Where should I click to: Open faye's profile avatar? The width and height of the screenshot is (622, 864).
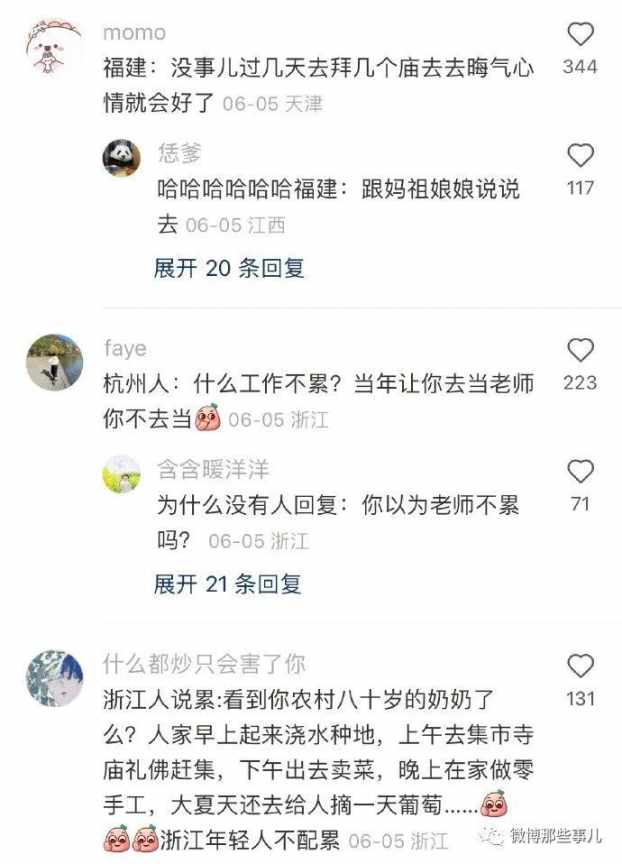(54, 362)
